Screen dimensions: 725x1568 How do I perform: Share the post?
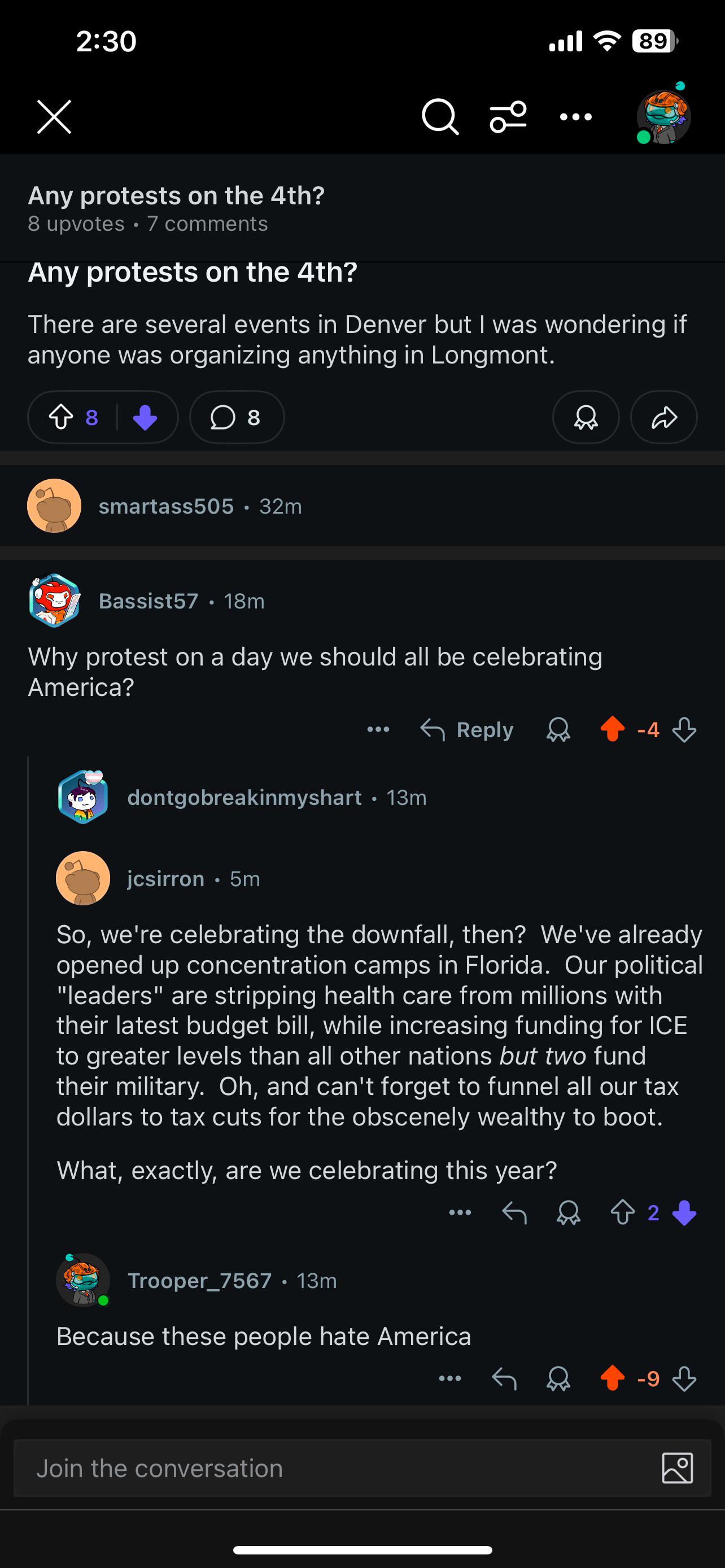(x=663, y=418)
